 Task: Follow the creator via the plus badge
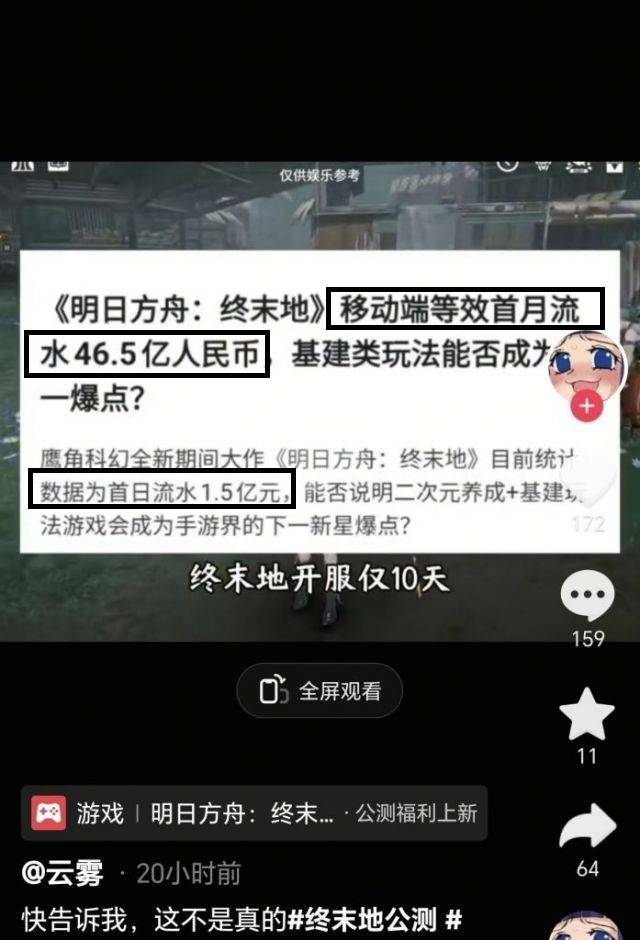[586, 406]
